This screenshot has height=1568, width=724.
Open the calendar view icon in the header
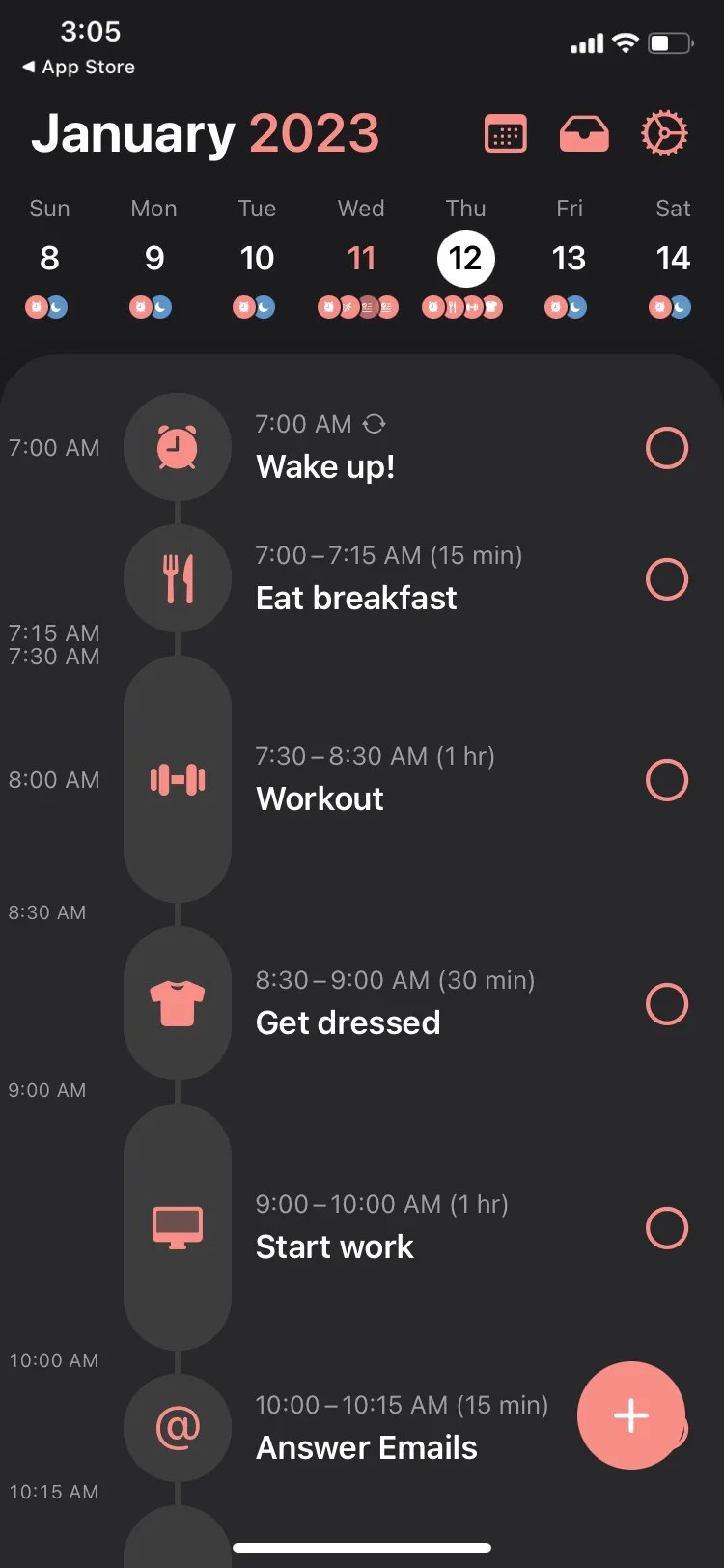pos(504,135)
